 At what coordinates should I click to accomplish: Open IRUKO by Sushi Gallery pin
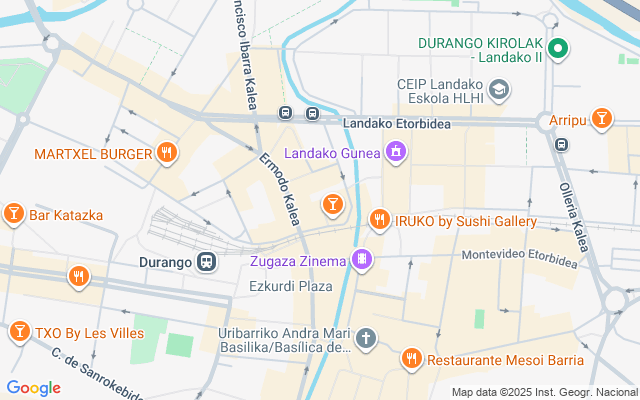click(380, 220)
